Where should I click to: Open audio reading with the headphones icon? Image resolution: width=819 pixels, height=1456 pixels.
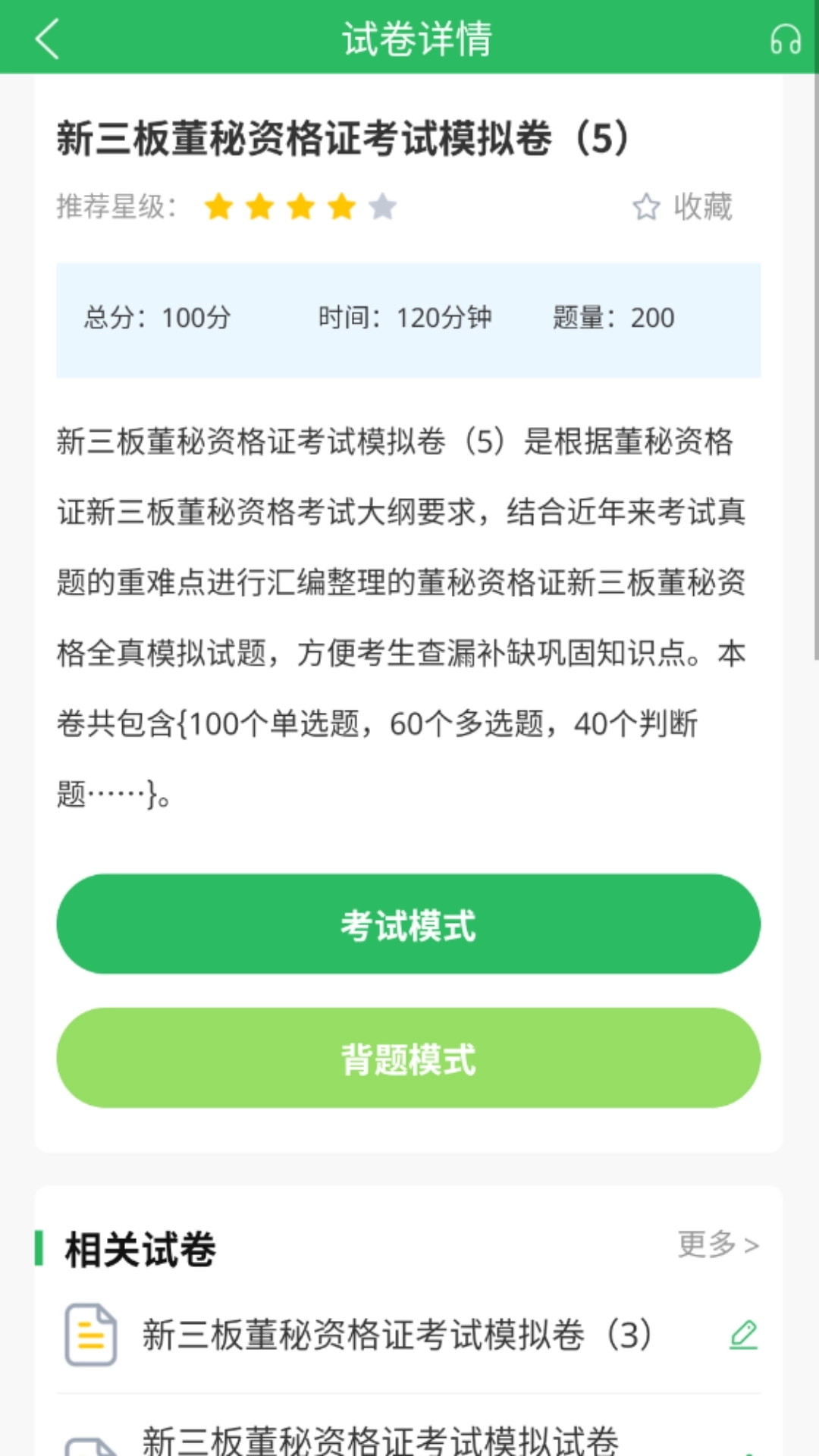point(784,39)
